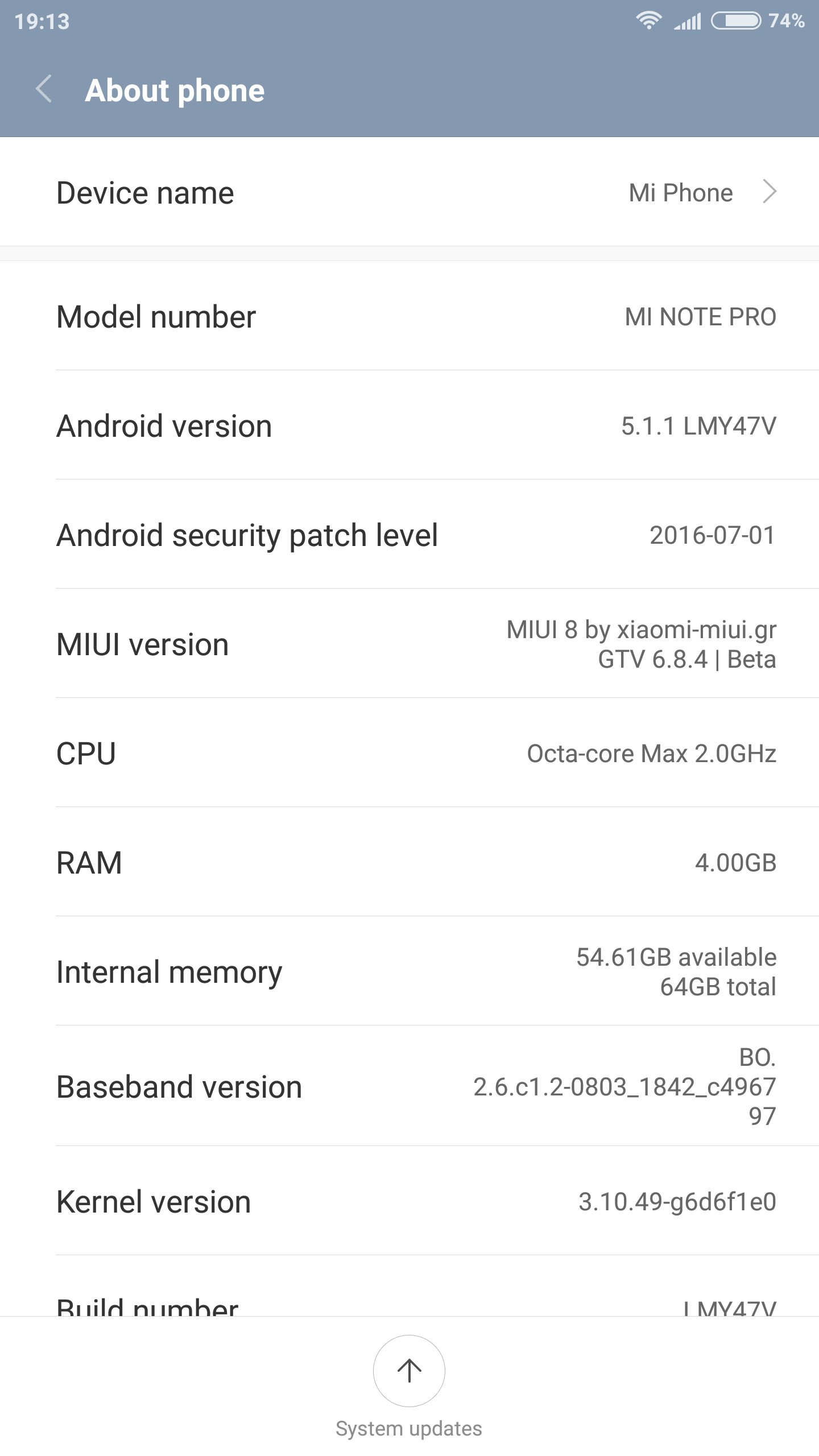Tap the MIUI version row
This screenshot has width=819, height=1456.
[x=409, y=643]
